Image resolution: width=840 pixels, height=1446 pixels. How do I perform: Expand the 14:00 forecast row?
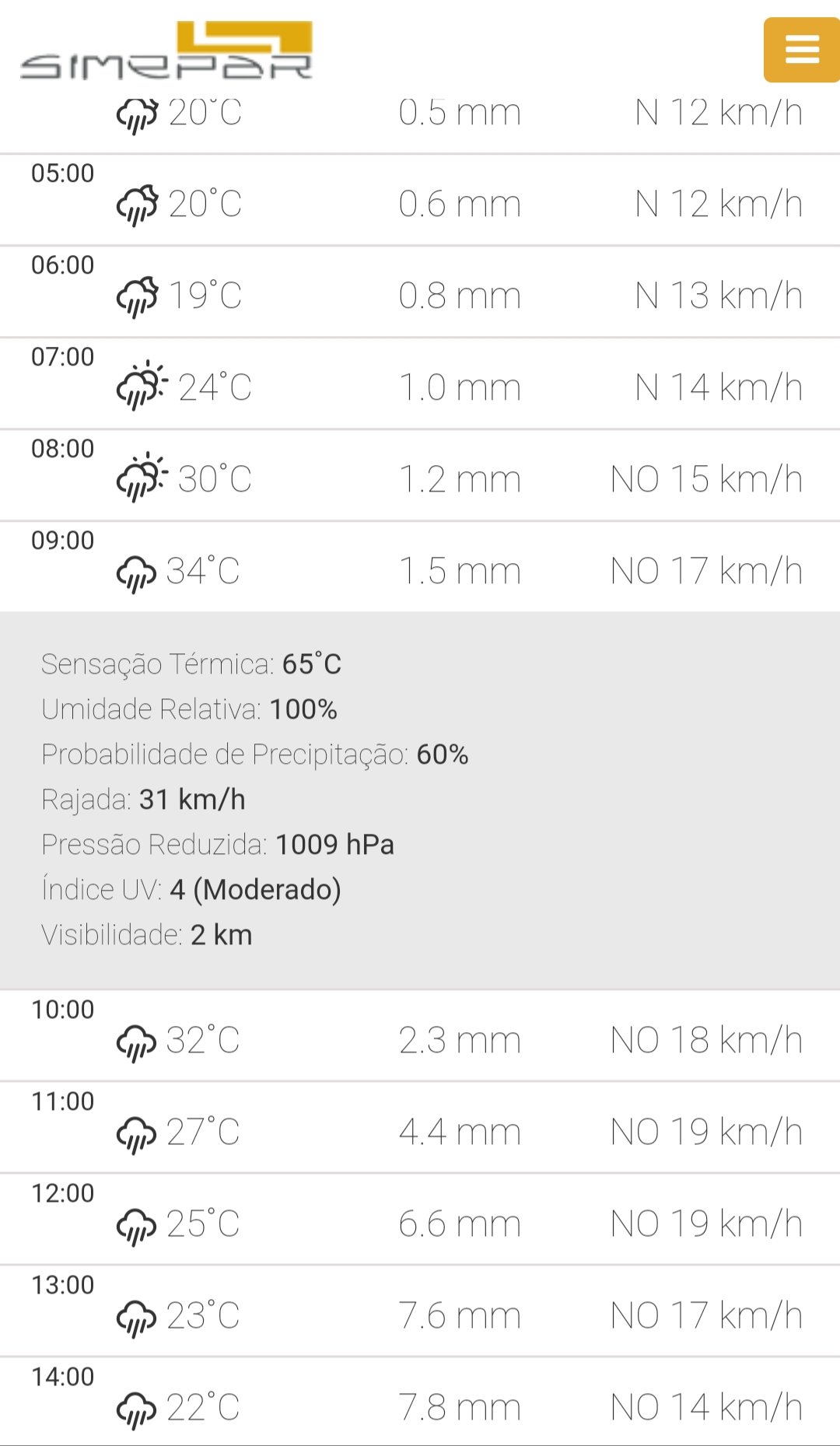[x=420, y=1402]
